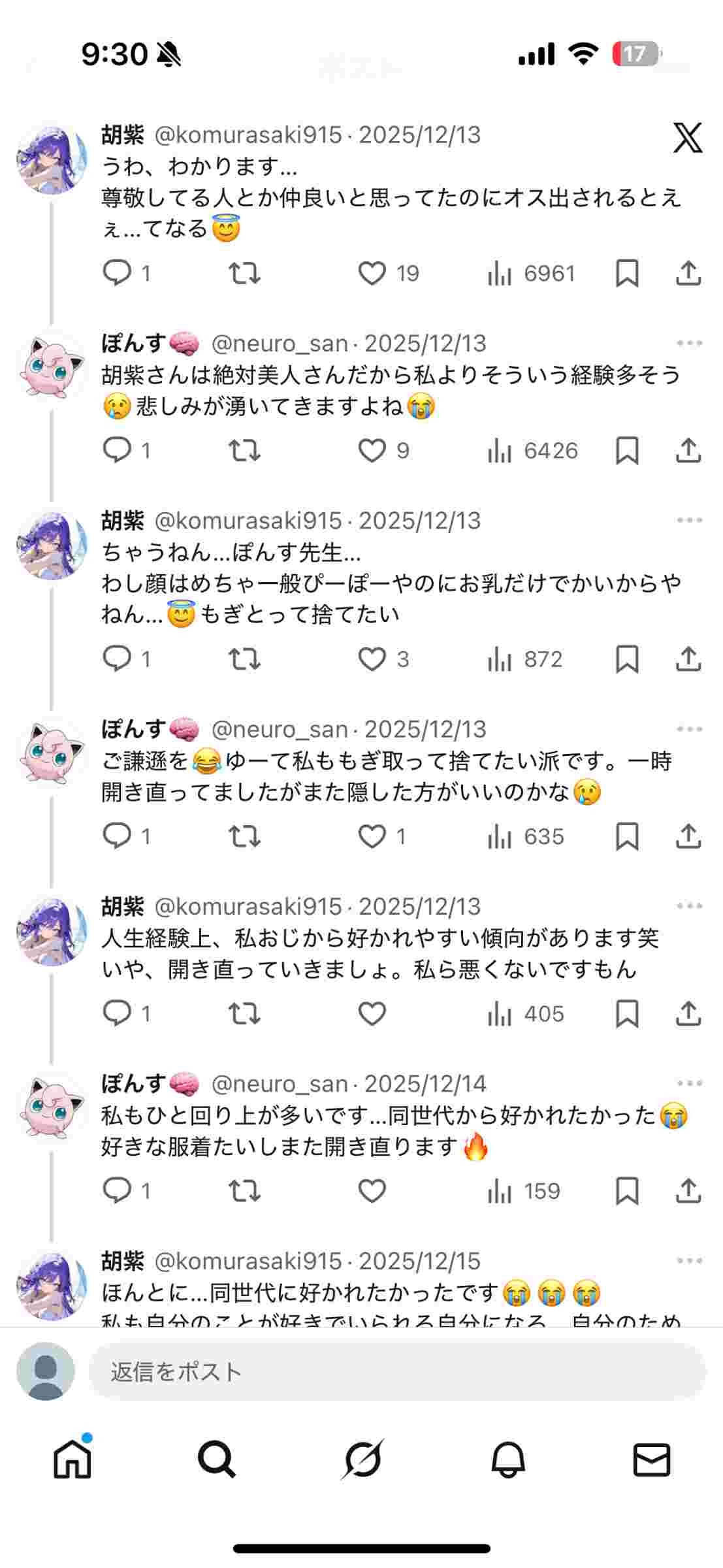723x1568 pixels.
Task: Bookmark ぽんす's post with 635 views
Action: tap(627, 836)
